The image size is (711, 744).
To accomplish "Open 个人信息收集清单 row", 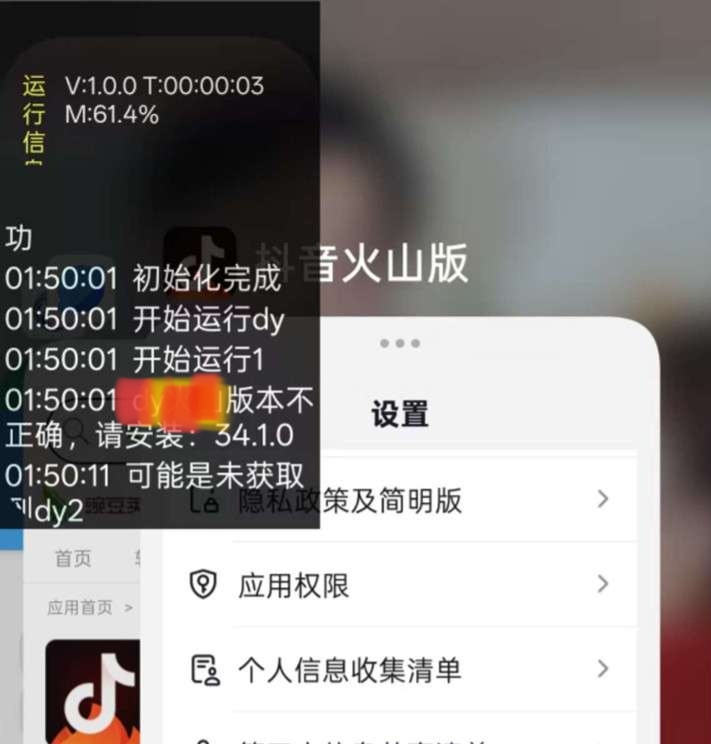I will pos(400,669).
